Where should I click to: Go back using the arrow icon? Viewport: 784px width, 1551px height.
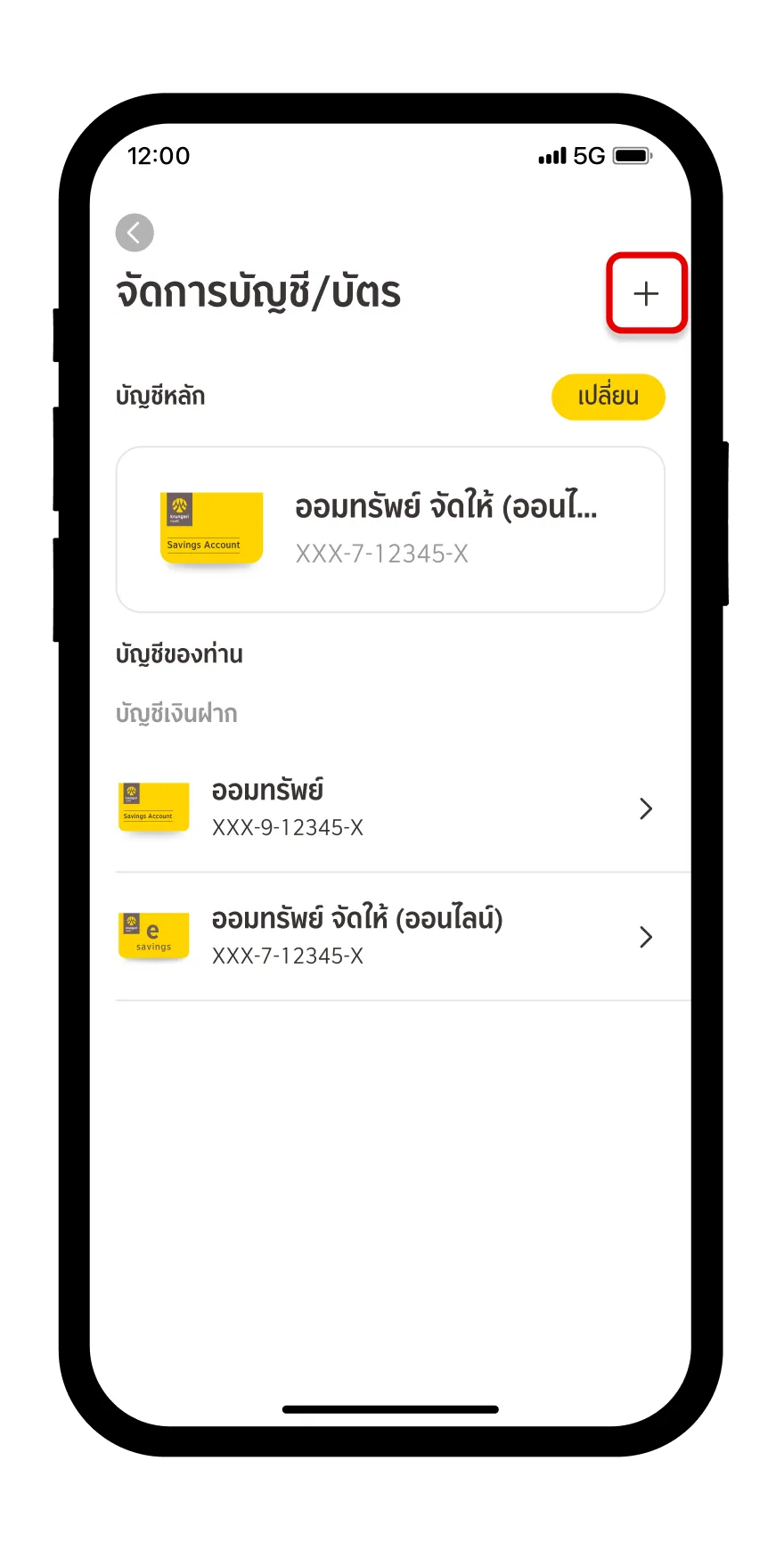point(135,234)
